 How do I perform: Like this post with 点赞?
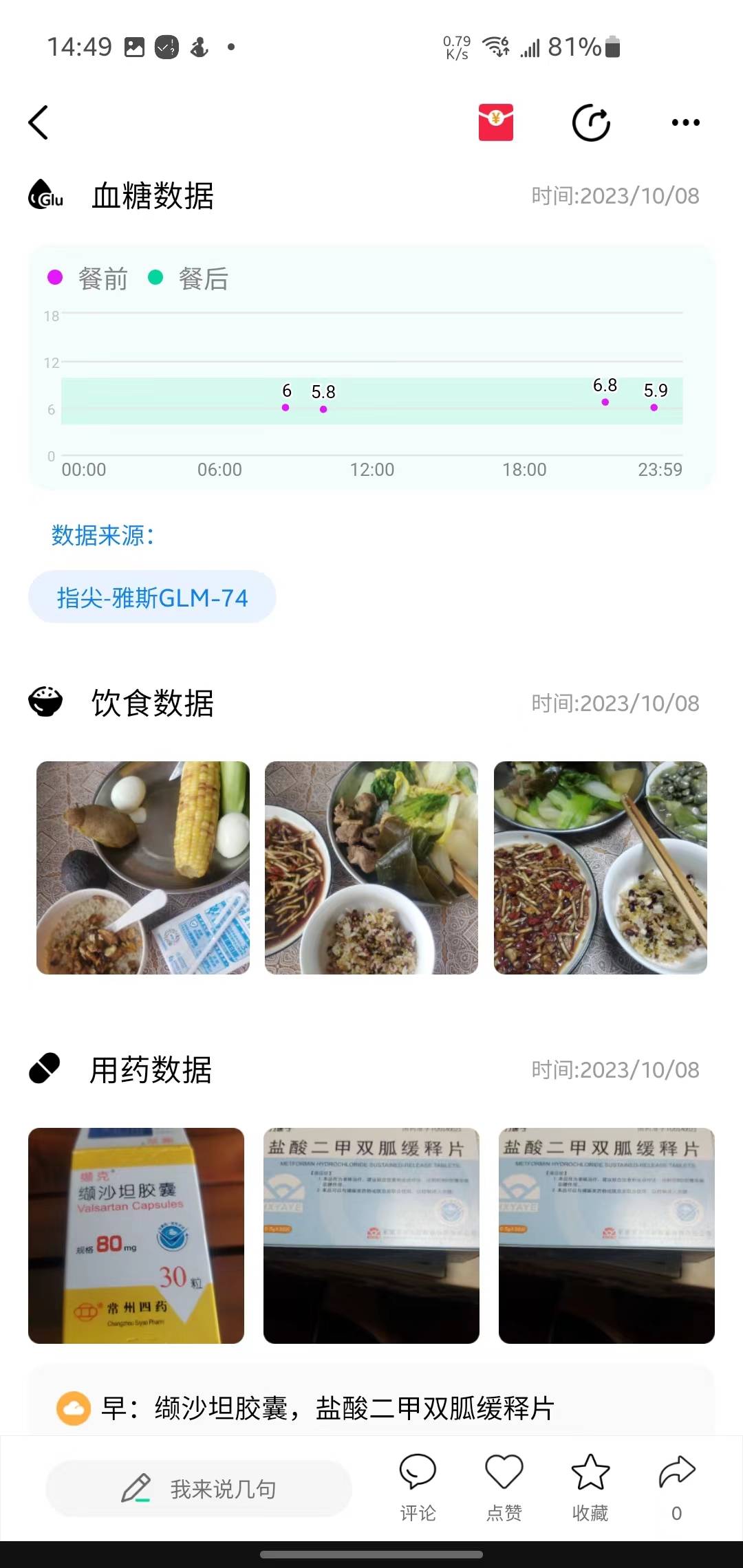pyautogui.click(x=504, y=1487)
